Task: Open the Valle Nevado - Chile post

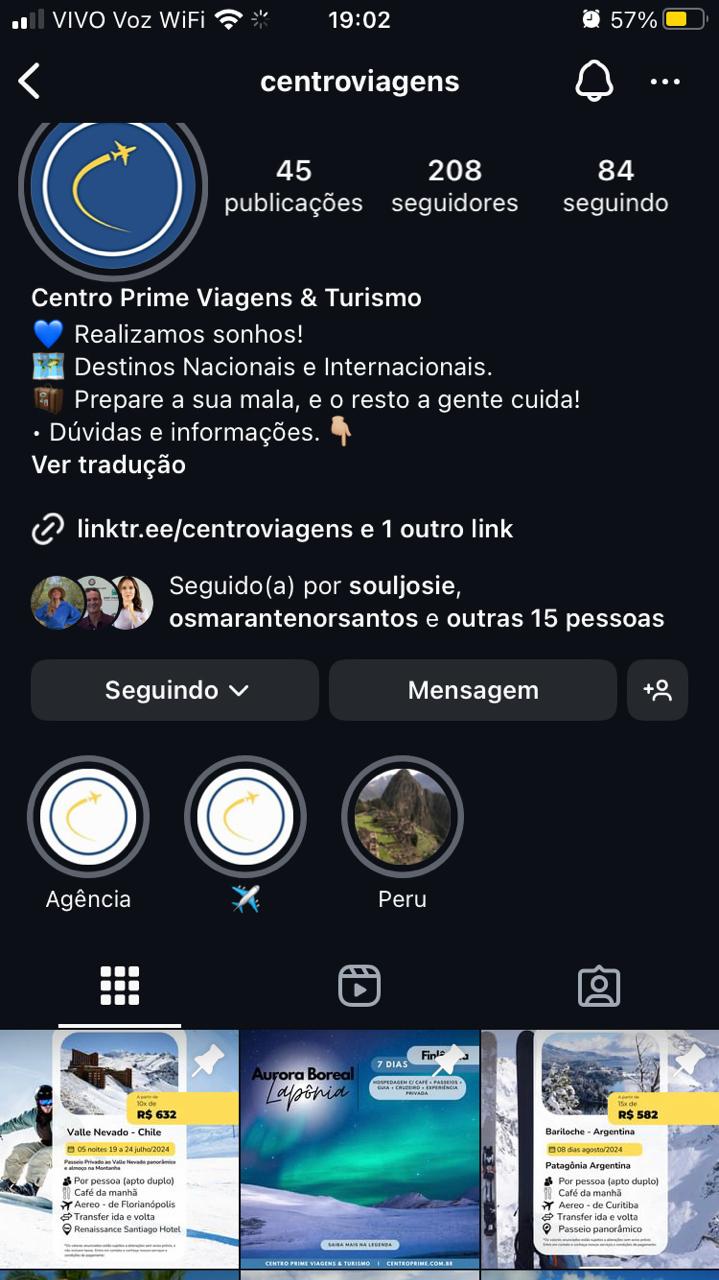Action: coord(119,1150)
